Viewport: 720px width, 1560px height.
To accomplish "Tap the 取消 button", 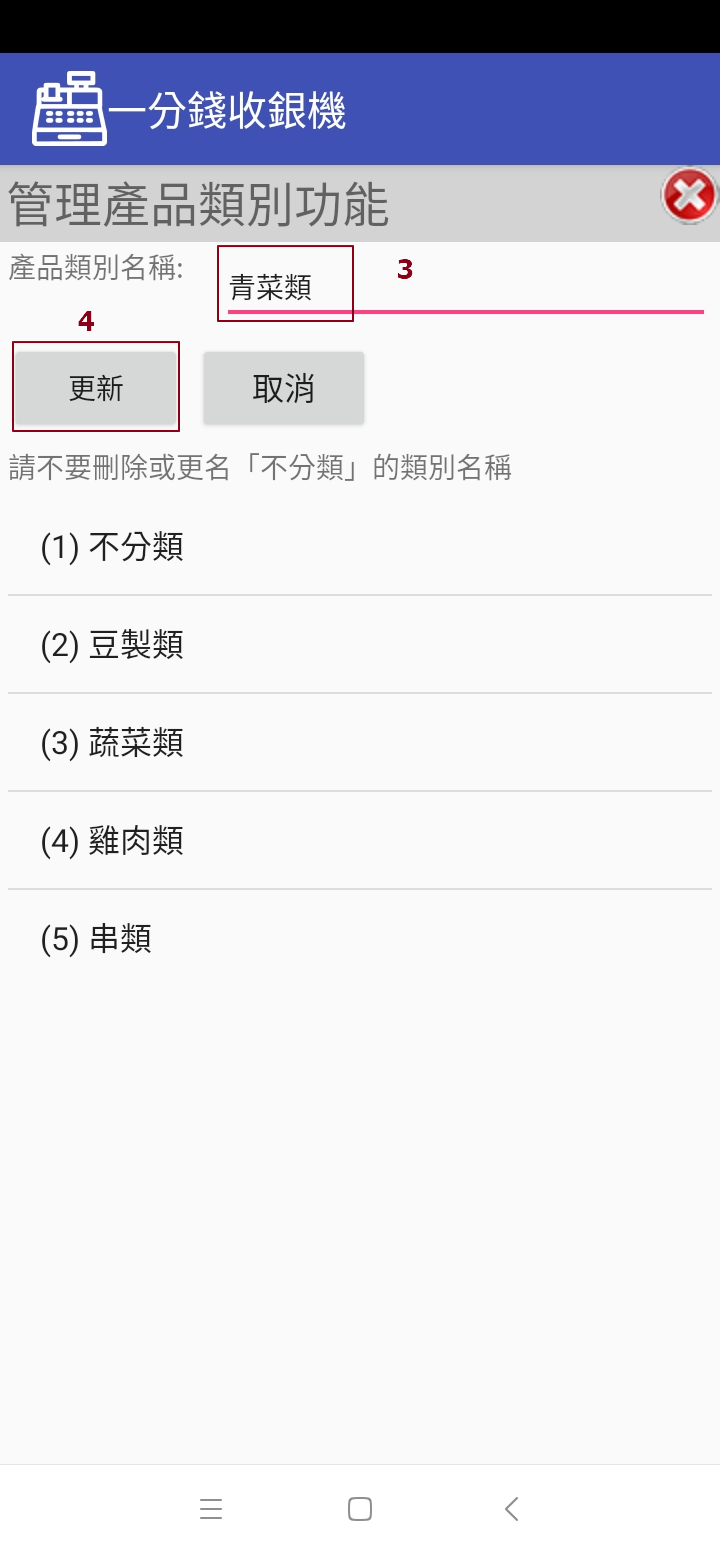I will [284, 388].
